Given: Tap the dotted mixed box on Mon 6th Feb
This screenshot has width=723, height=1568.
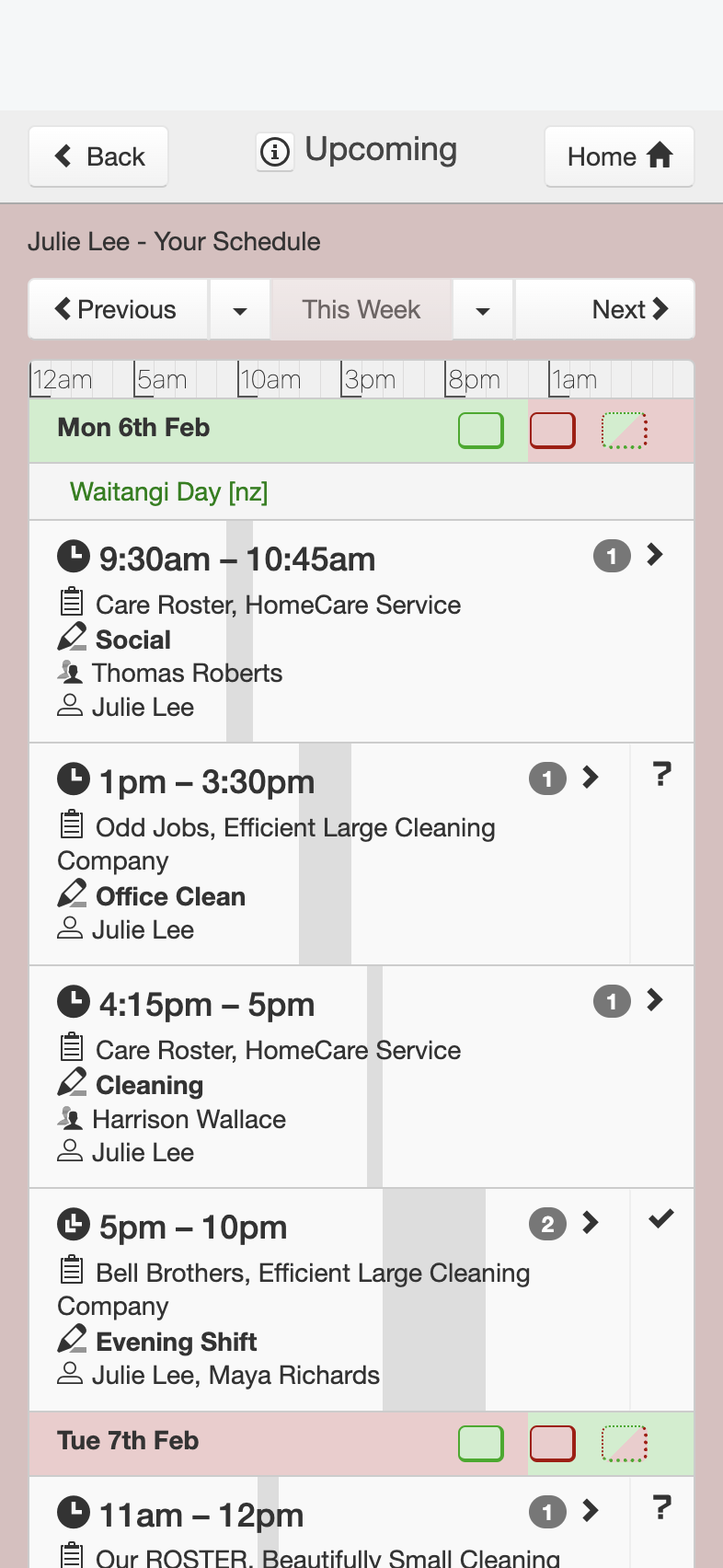Looking at the screenshot, I should click(625, 430).
